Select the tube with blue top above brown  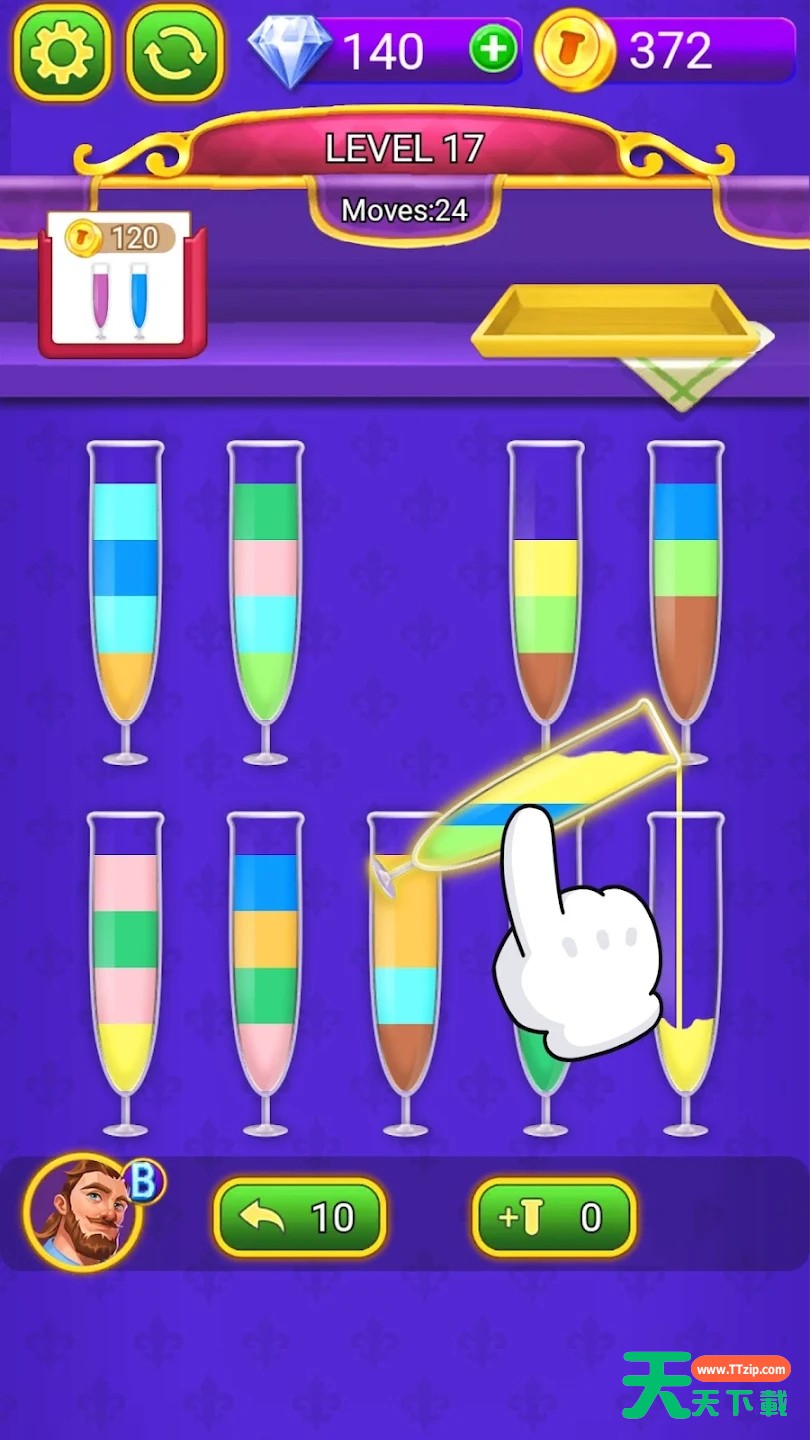[685, 602]
